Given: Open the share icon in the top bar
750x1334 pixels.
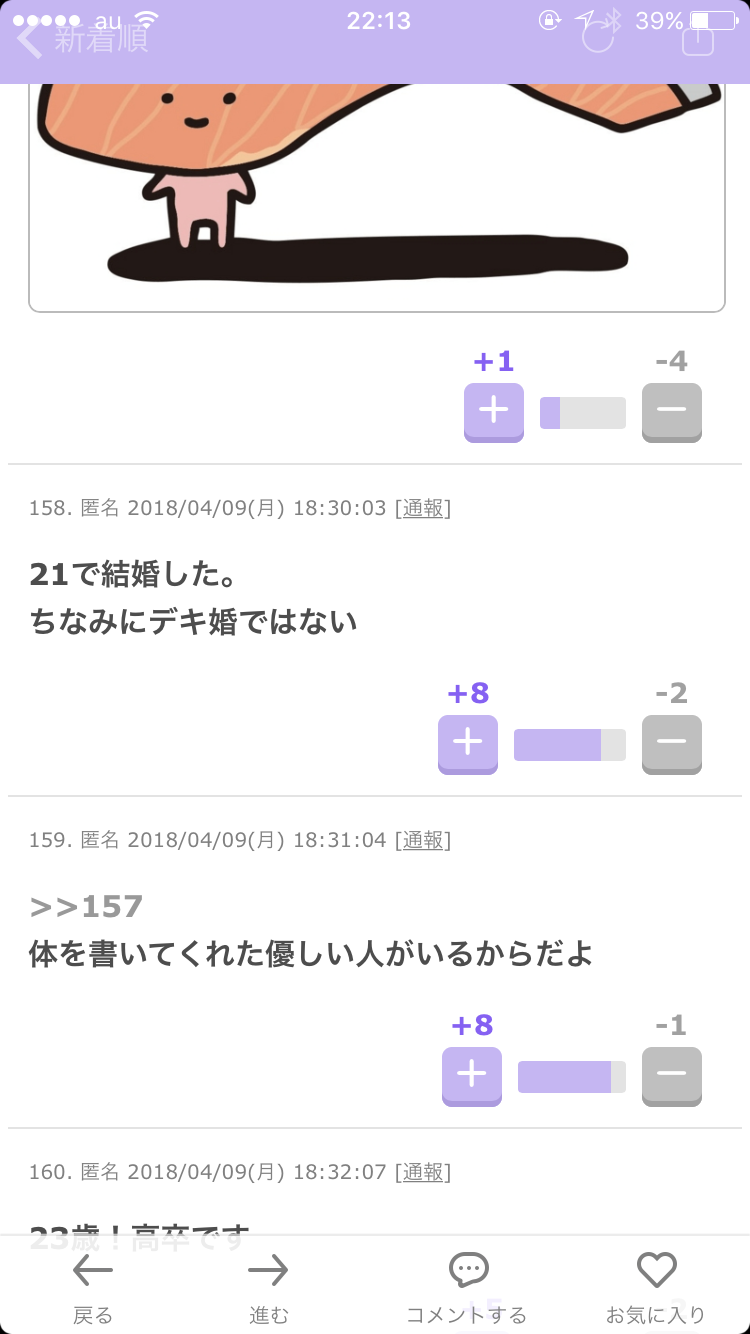Looking at the screenshot, I should [698, 38].
